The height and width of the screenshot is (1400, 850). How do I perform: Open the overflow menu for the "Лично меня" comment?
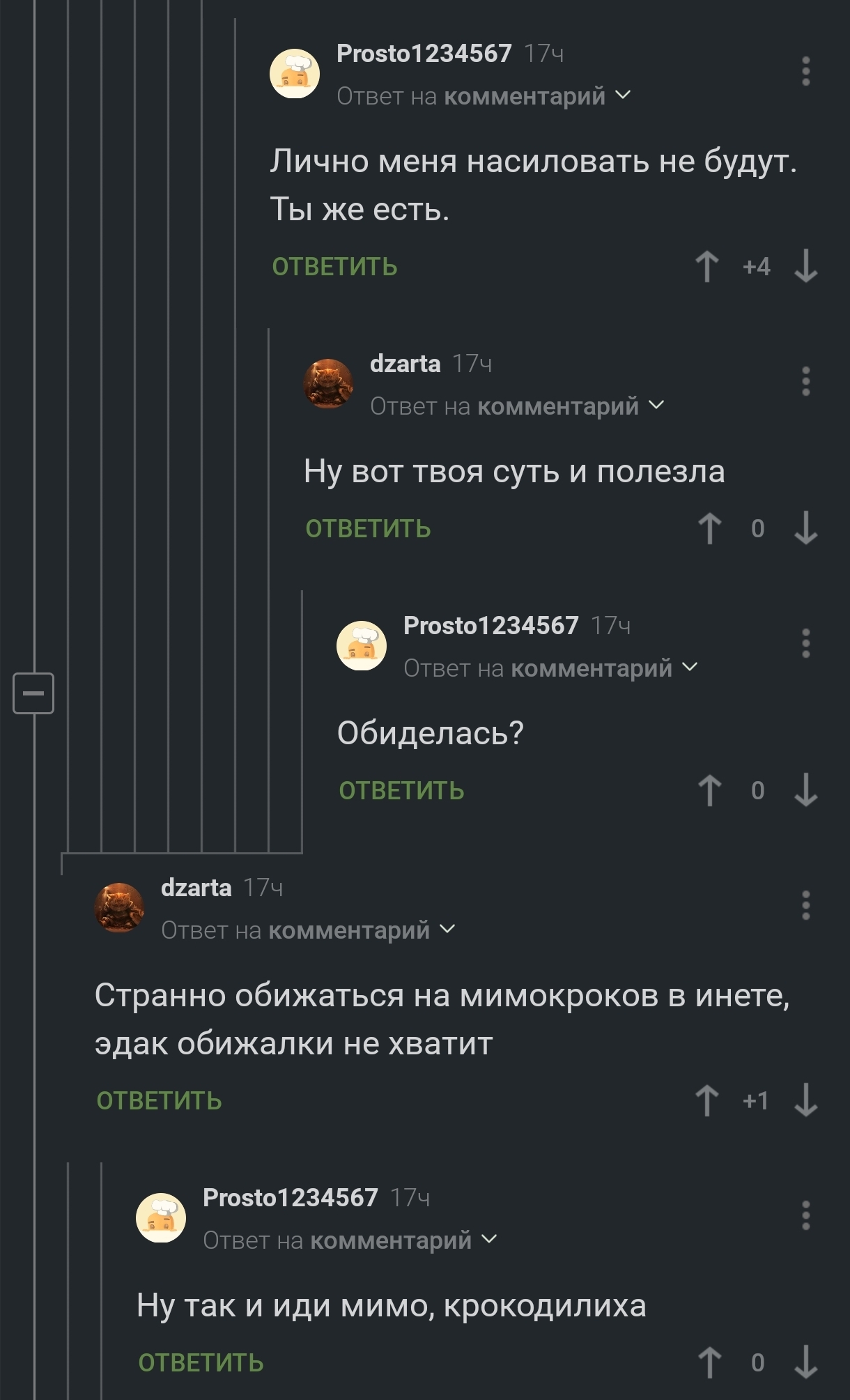click(806, 71)
